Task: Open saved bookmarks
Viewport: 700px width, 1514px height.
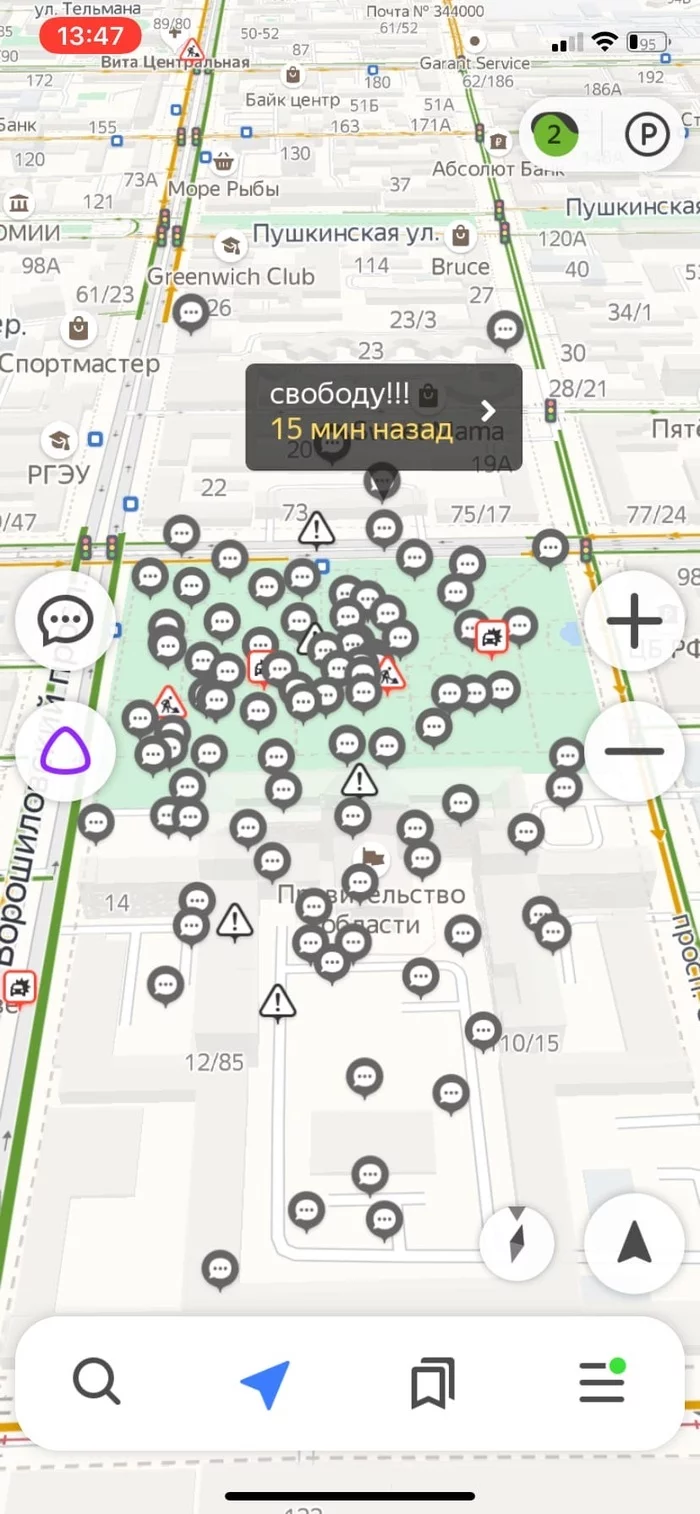Action: tap(433, 1383)
